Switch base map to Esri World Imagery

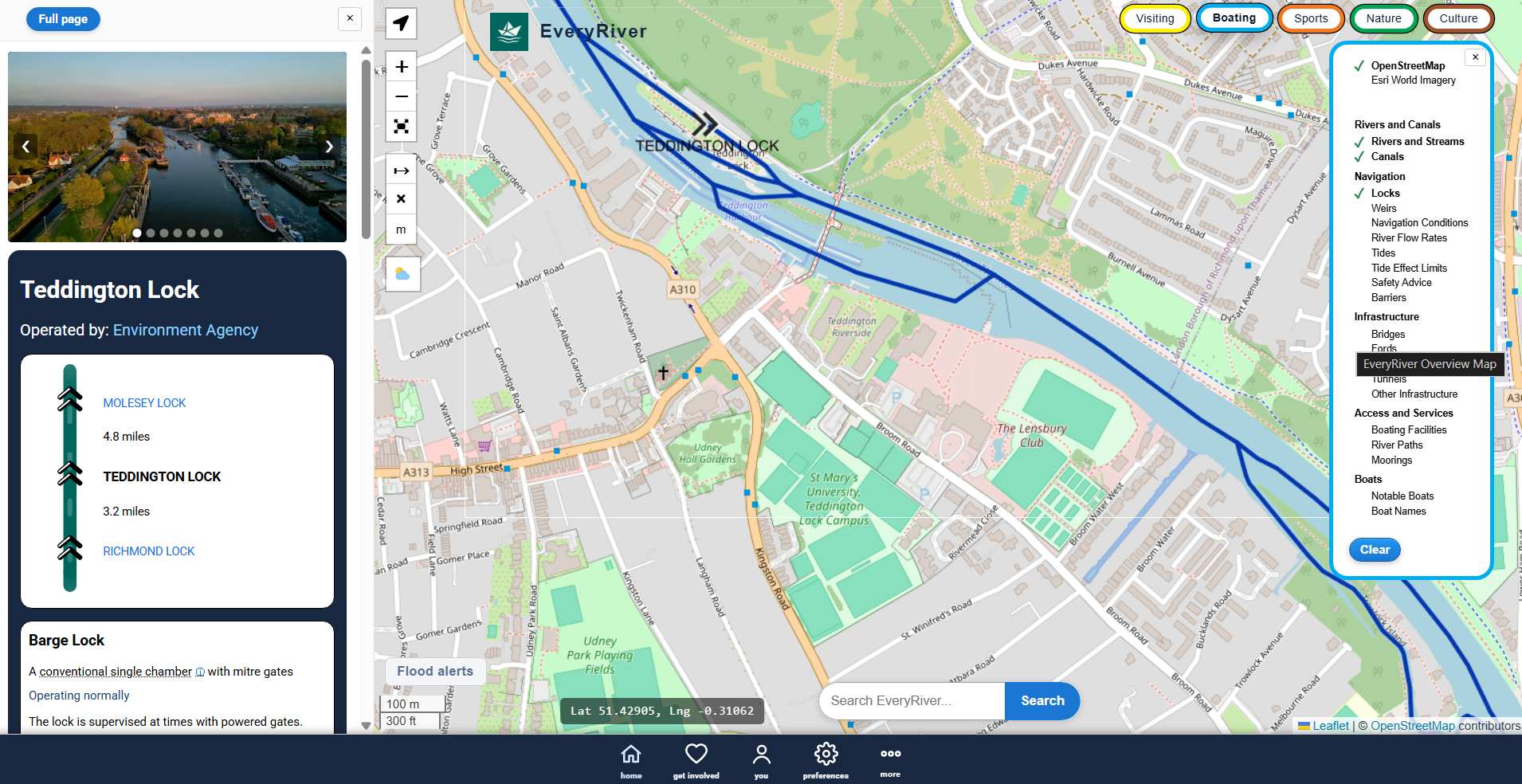[1413, 80]
